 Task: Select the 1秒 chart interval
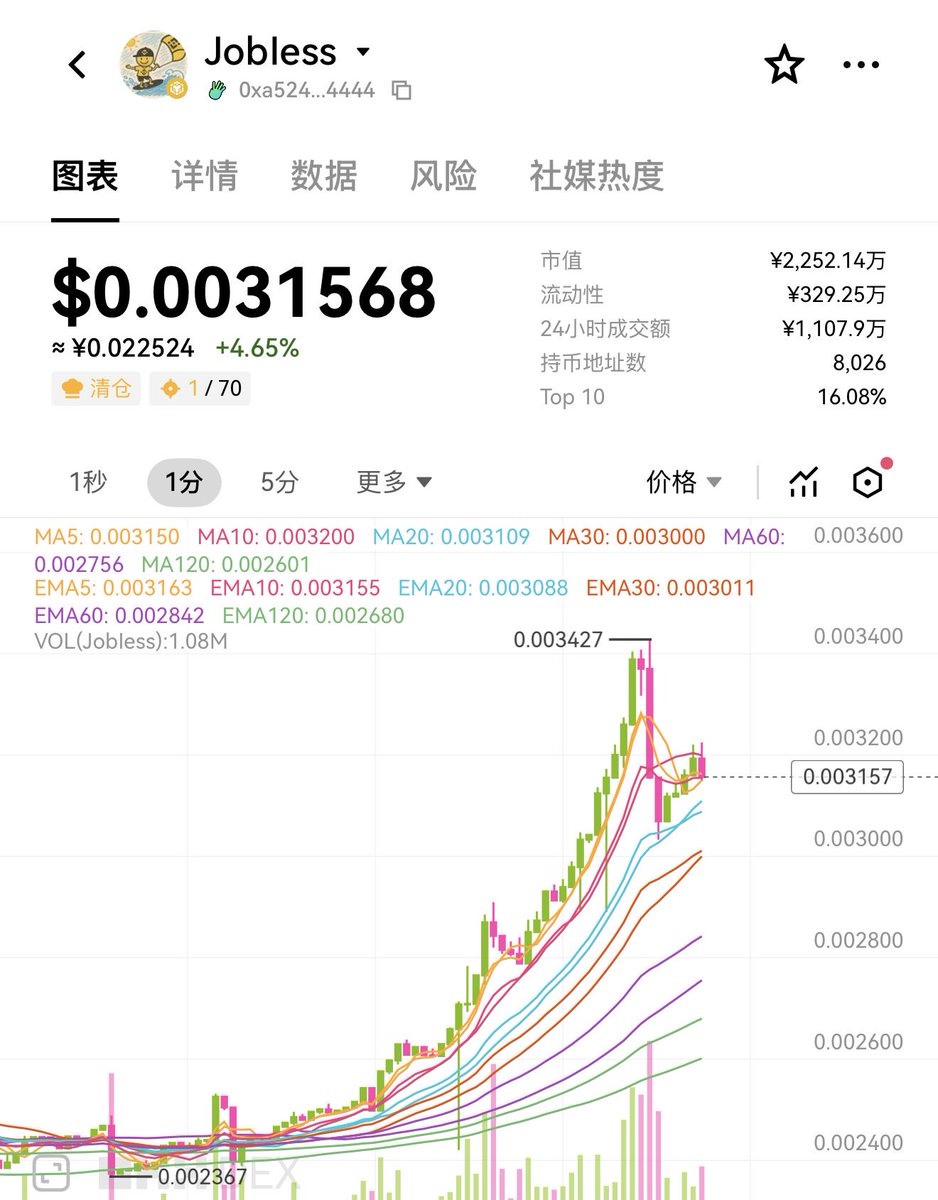point(87,483)
